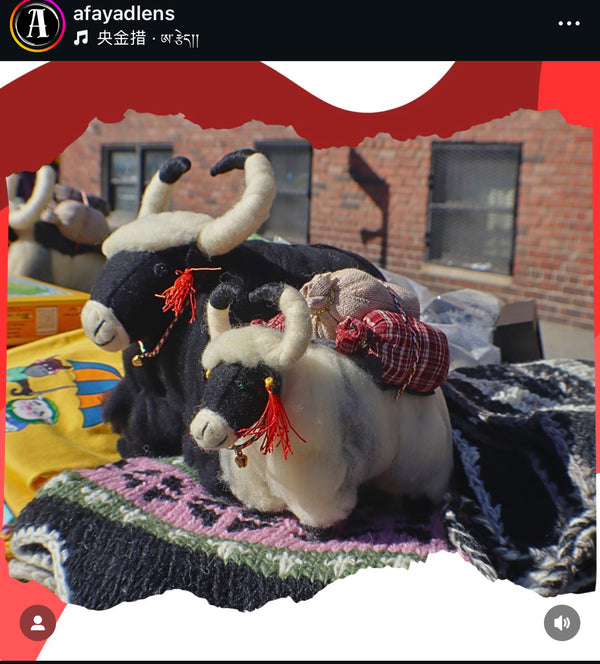View tagged people icon
Image resolution: width=600 pixels, height=664 pixels.
click(38, 623)
